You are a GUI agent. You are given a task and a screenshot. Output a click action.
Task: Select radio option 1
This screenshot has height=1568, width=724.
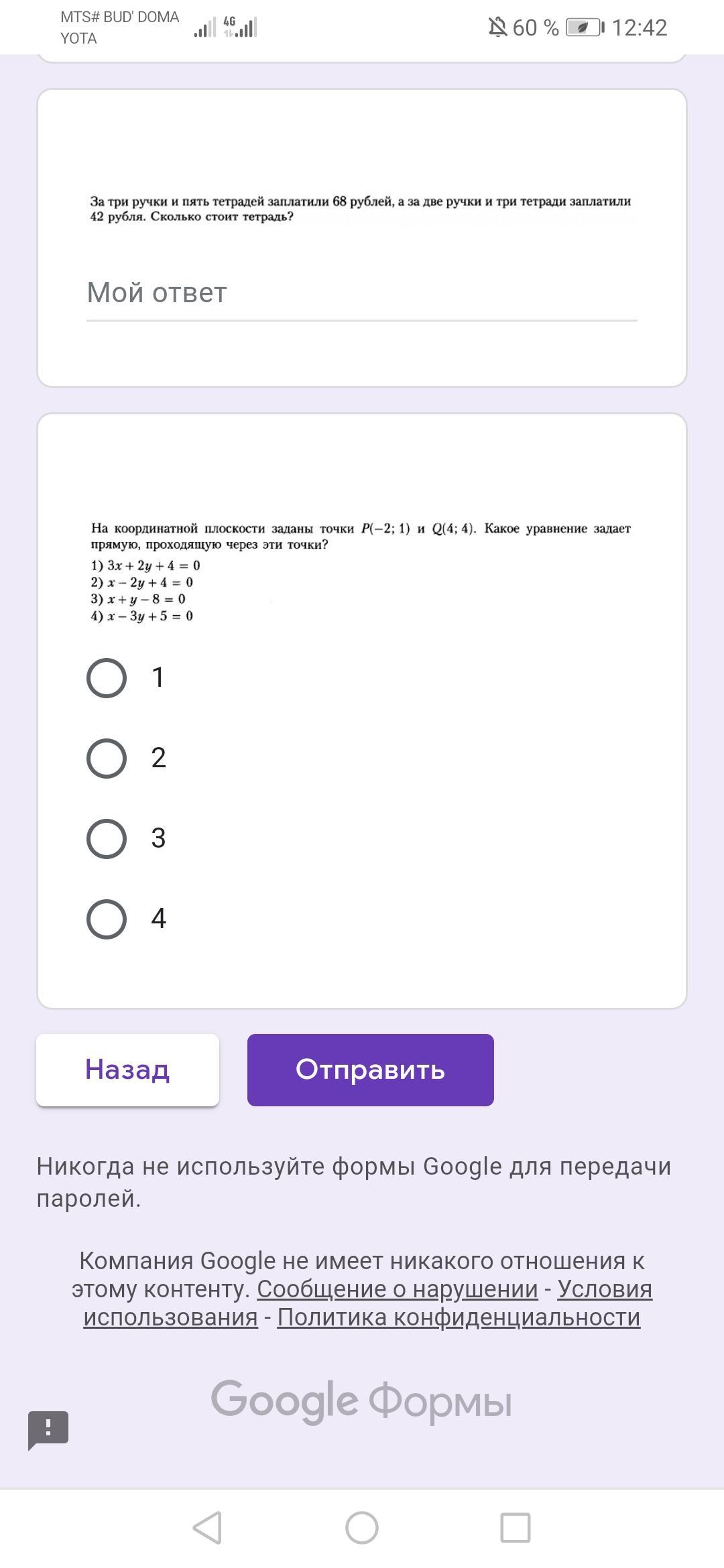(x=107, y=678)
